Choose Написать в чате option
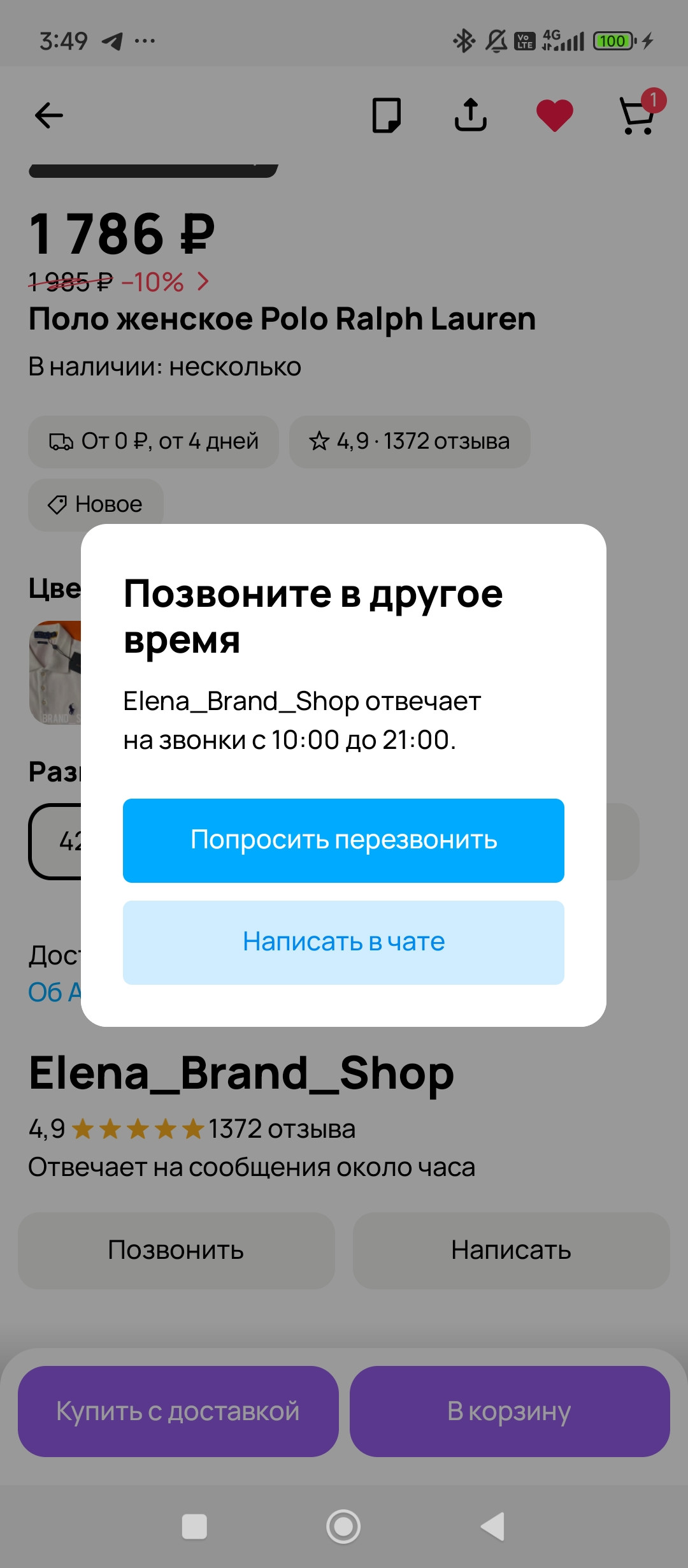The height and width of the screenshot is (1568, 688). tap(343, 942)
